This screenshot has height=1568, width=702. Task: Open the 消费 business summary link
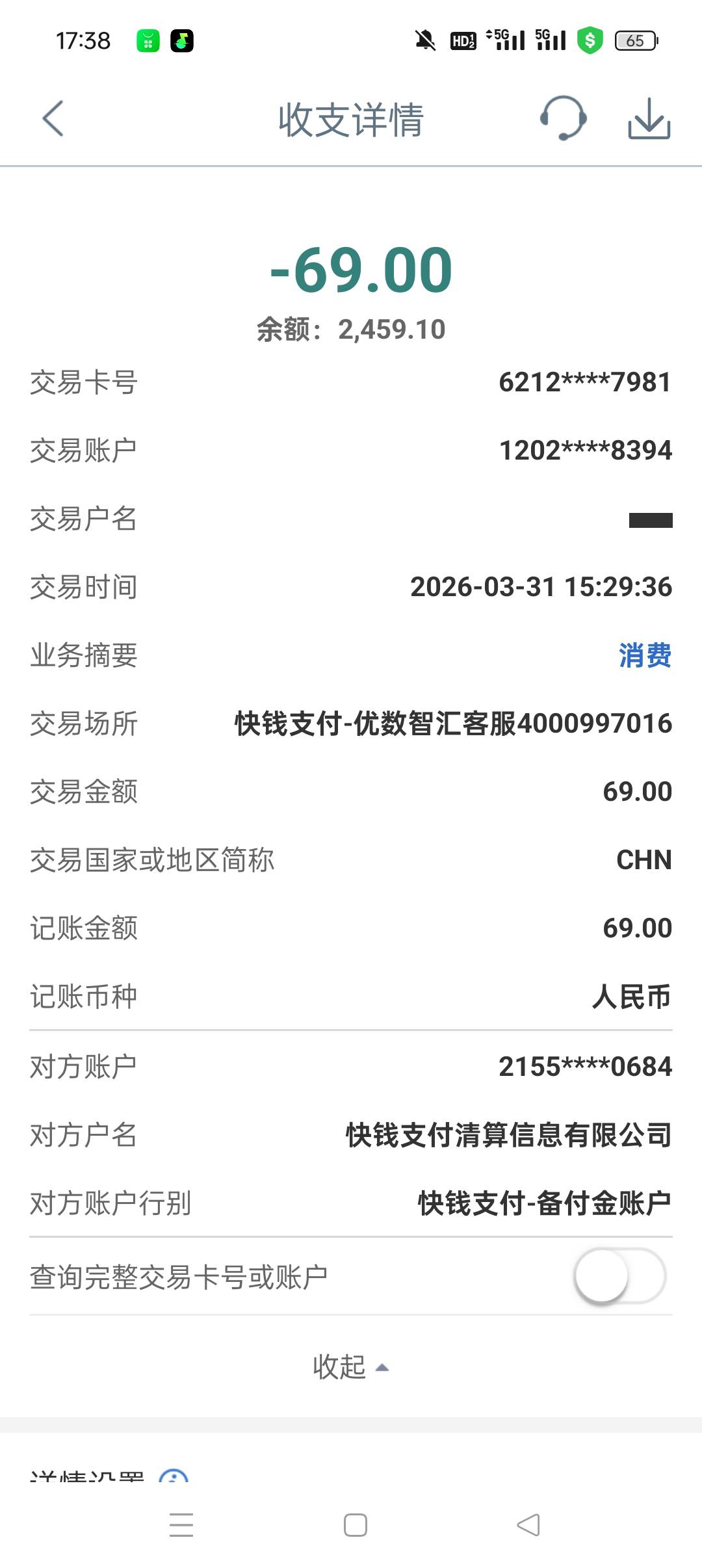point(644,655)
